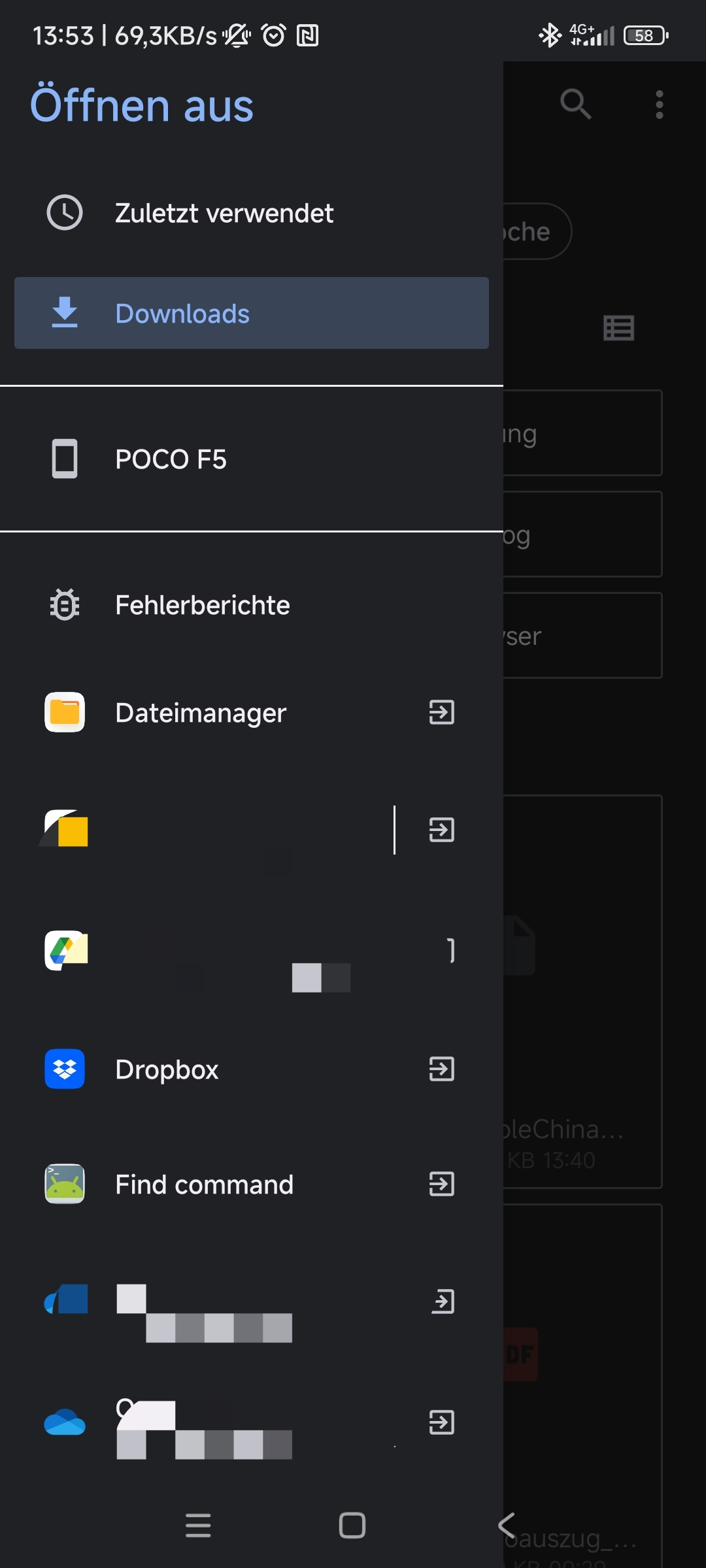The image size is (706, 1568).
Task: Open POCO F5 device storage
Action: tap(252, 459)
